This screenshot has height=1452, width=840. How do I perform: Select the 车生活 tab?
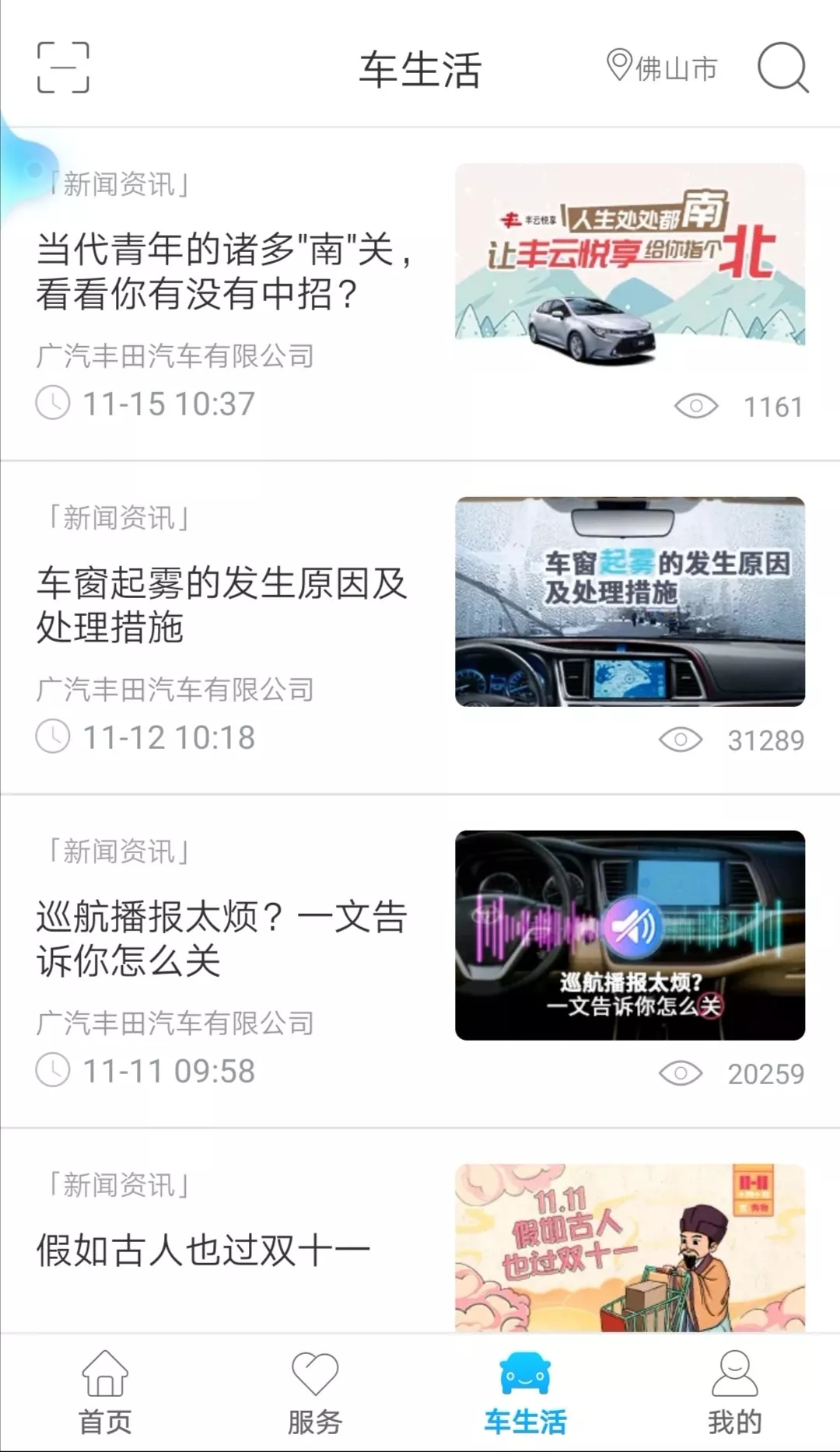tap(525, 1393)
